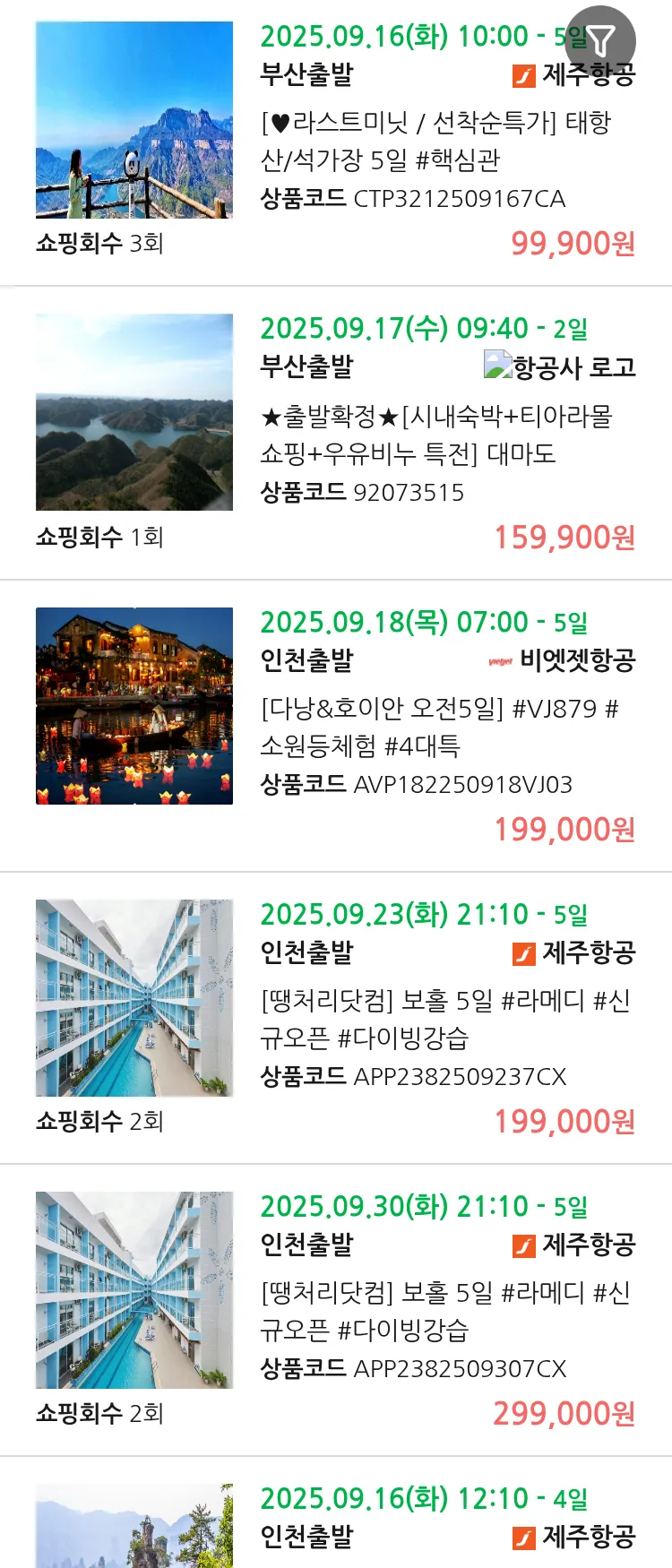View the 대마도 tour departing 2025.09.17
The width and height of the screenshot is (672, 1568).
(x=435, y=435)
